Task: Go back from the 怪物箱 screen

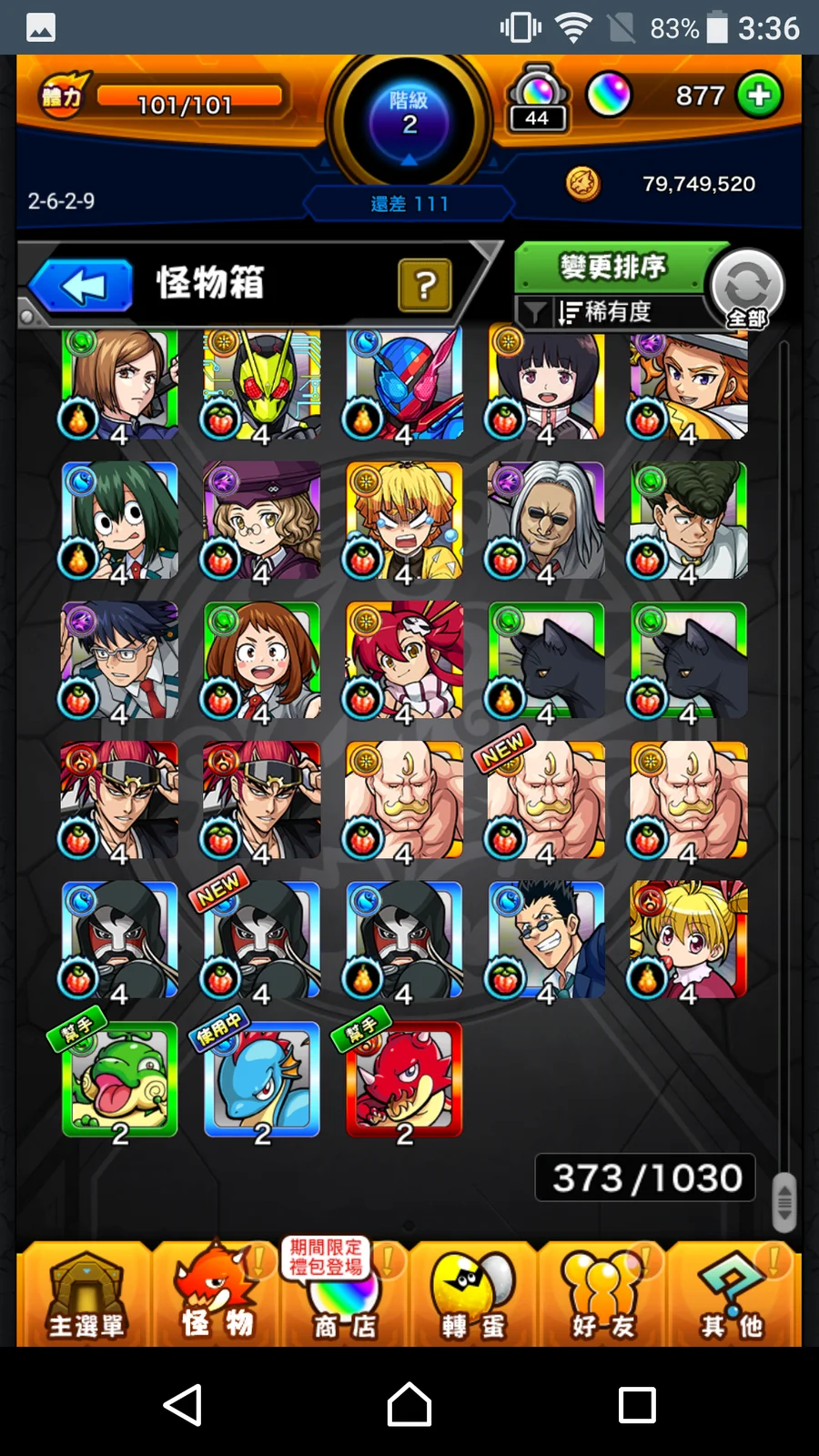Action: pyautogui.click(x=83, y=286)
